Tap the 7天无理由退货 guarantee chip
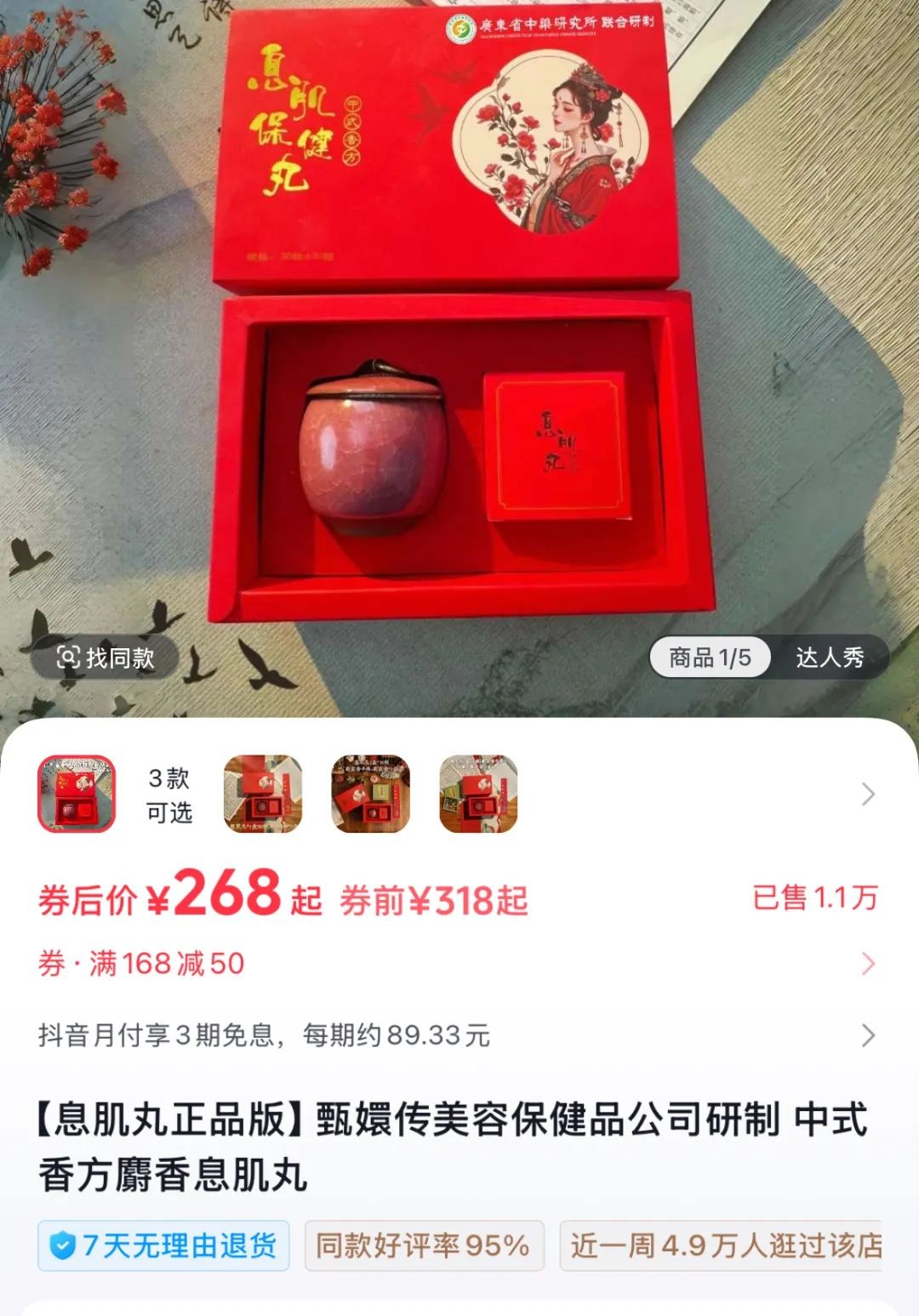 (163, 1245)
